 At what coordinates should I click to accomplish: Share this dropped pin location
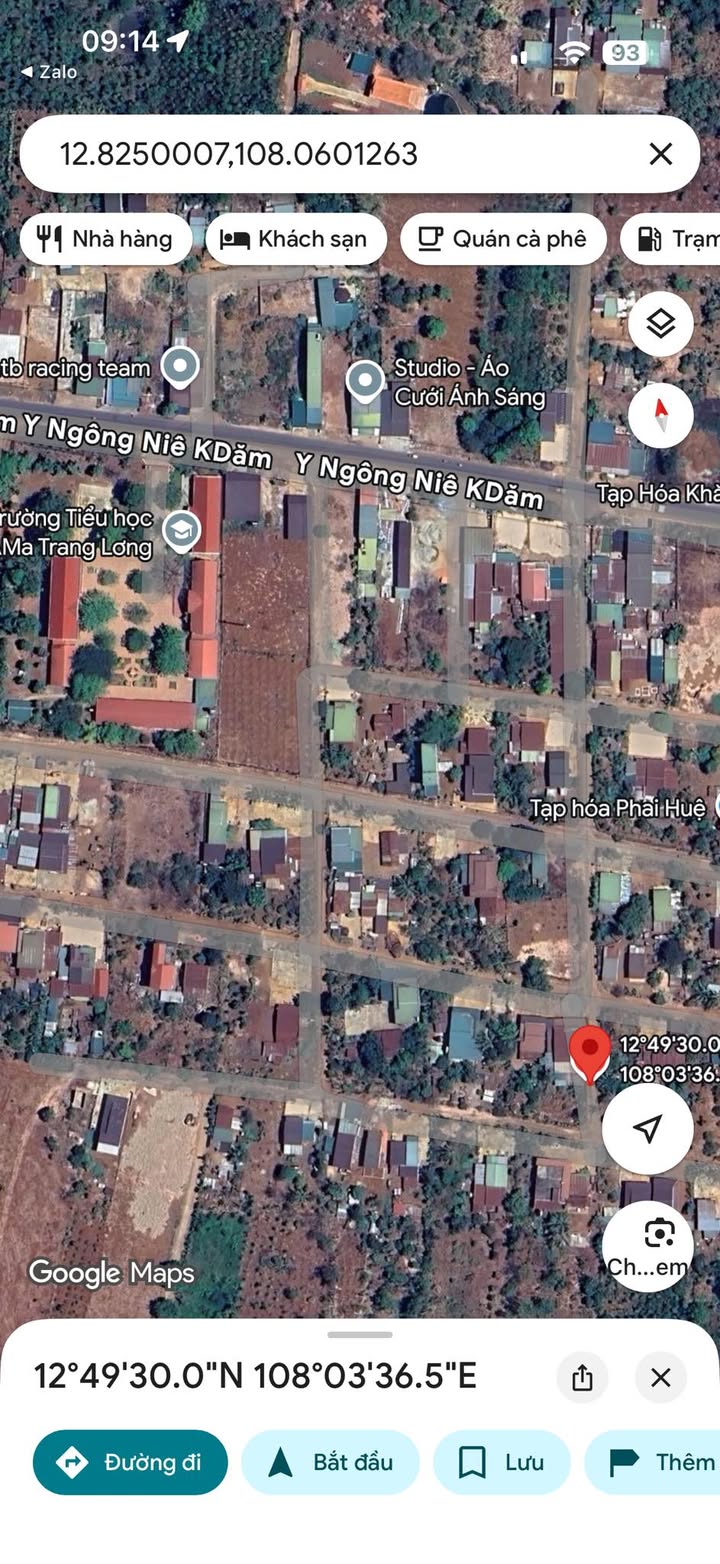583,1378
